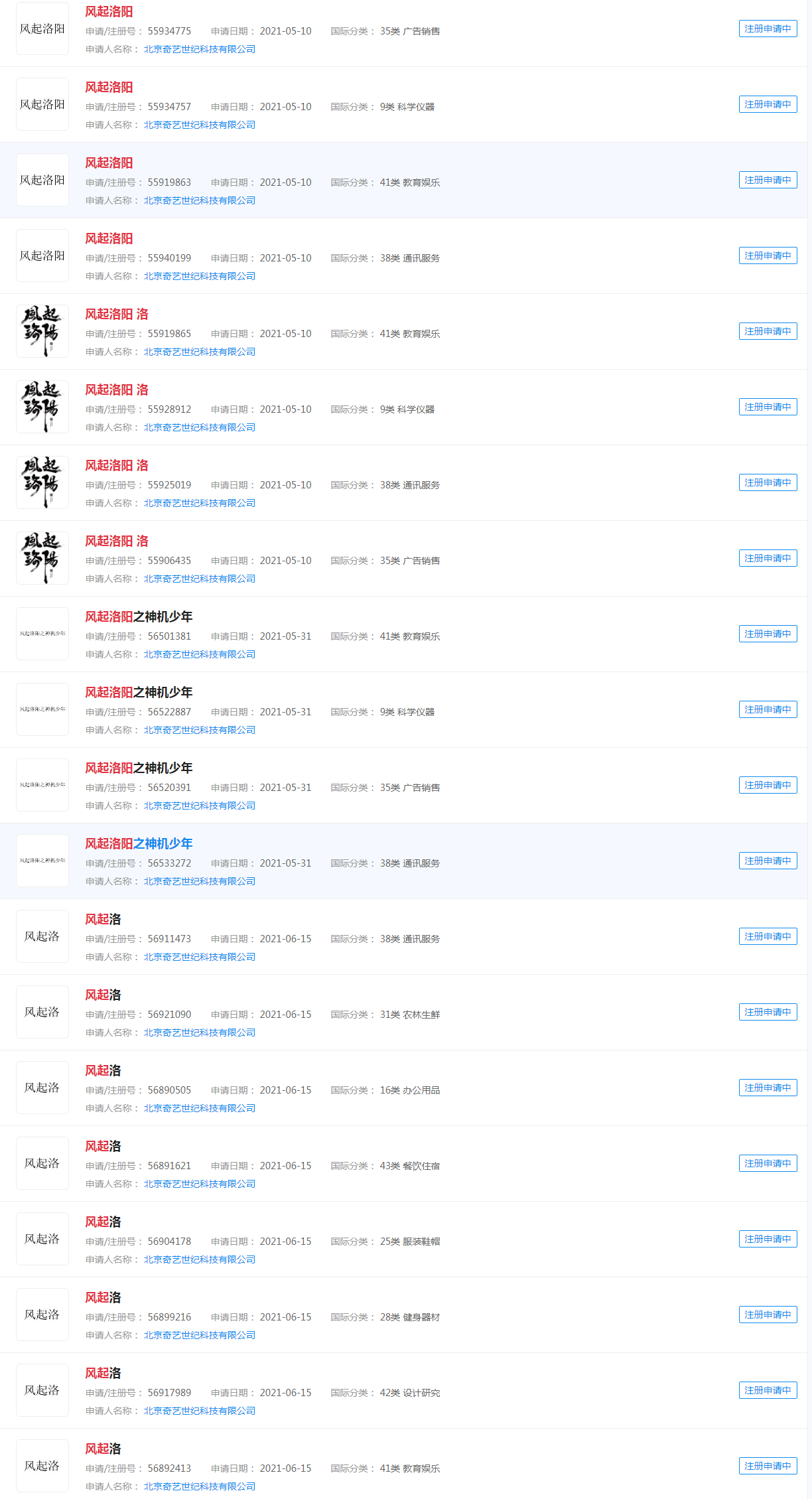This screenshot has width=812, height=1499.
Task: Click applicant link 北京奇艺世纪科技有限公司 on first row
Action: coord(200,48)
